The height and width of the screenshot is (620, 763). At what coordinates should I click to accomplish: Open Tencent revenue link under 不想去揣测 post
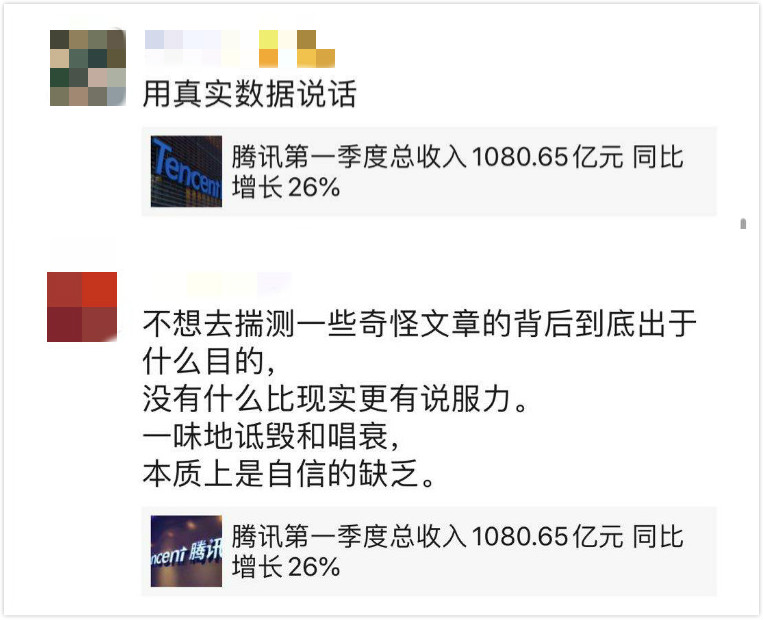[x=430, y=551]
